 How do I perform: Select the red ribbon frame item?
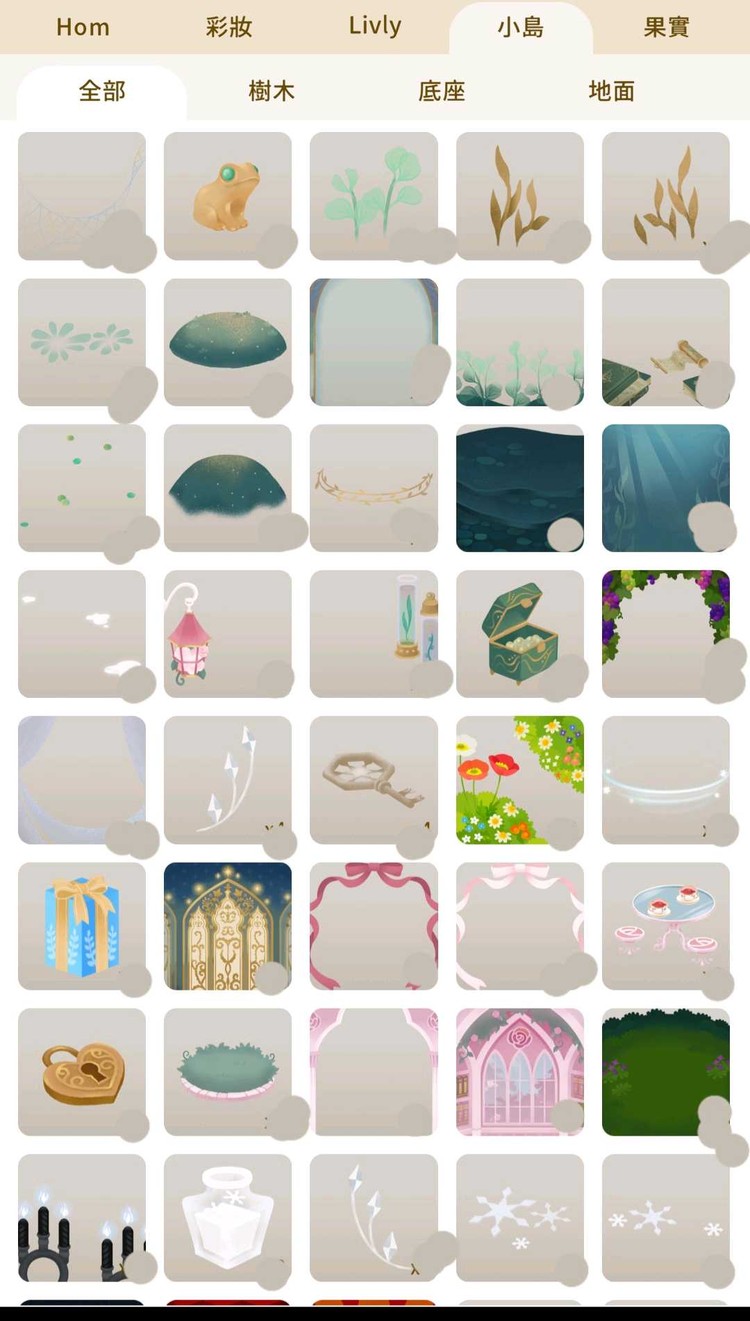(374, 925)
